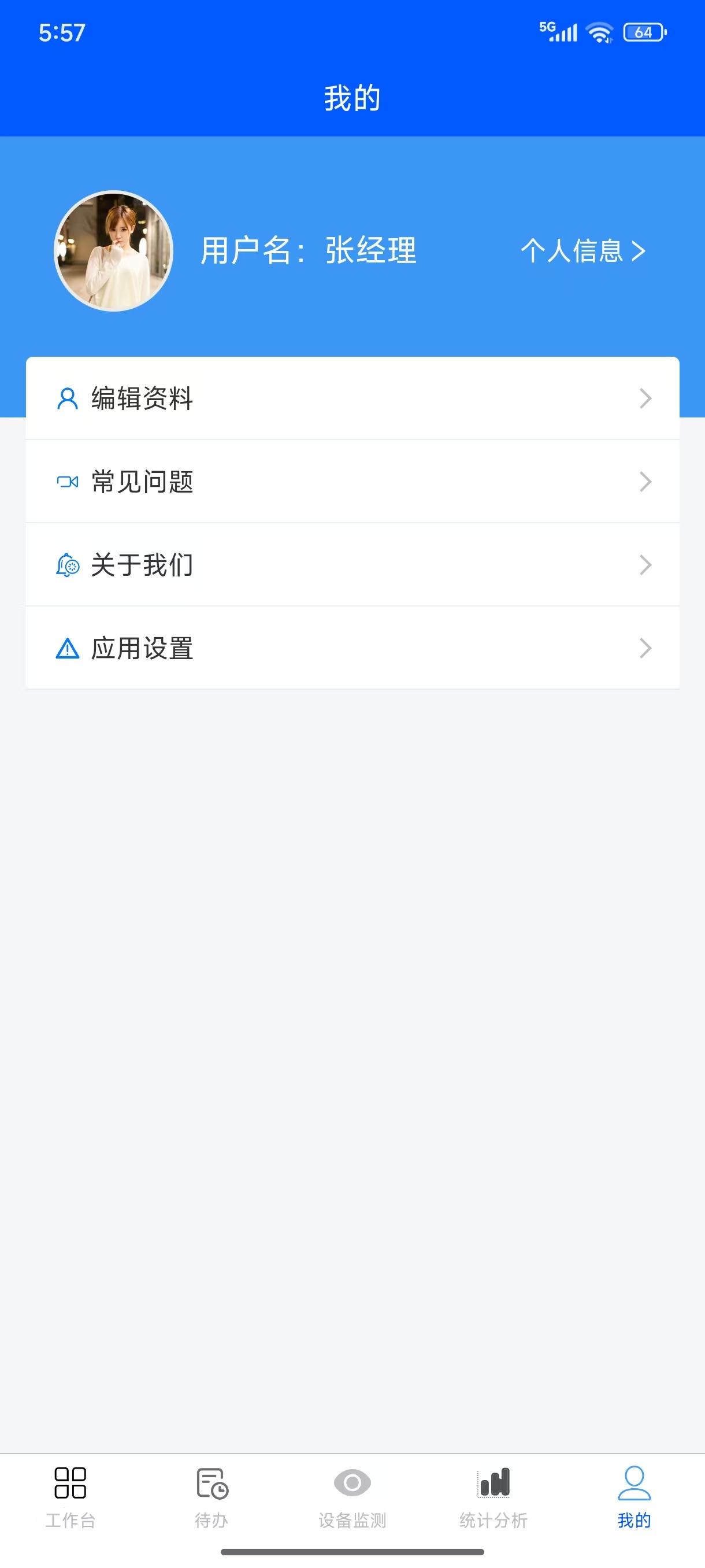705x1568 pixels.
Task: Open 个人信息 personal info link
Action: click(x=582, y=251)
